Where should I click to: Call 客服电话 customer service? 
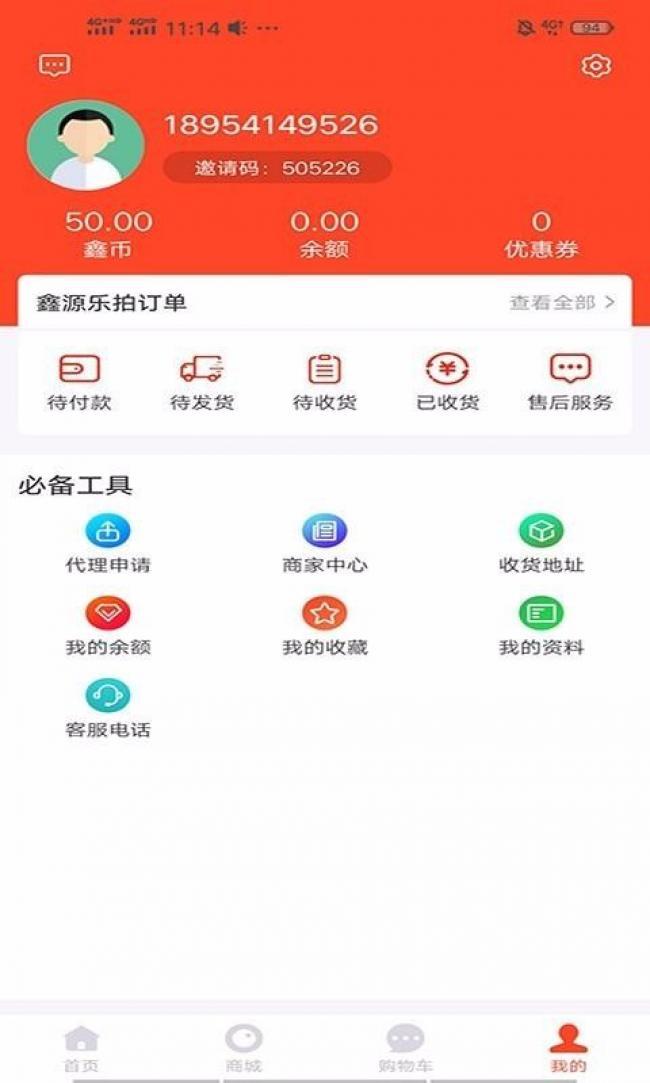pyautogui.click(x=108, y=709)
